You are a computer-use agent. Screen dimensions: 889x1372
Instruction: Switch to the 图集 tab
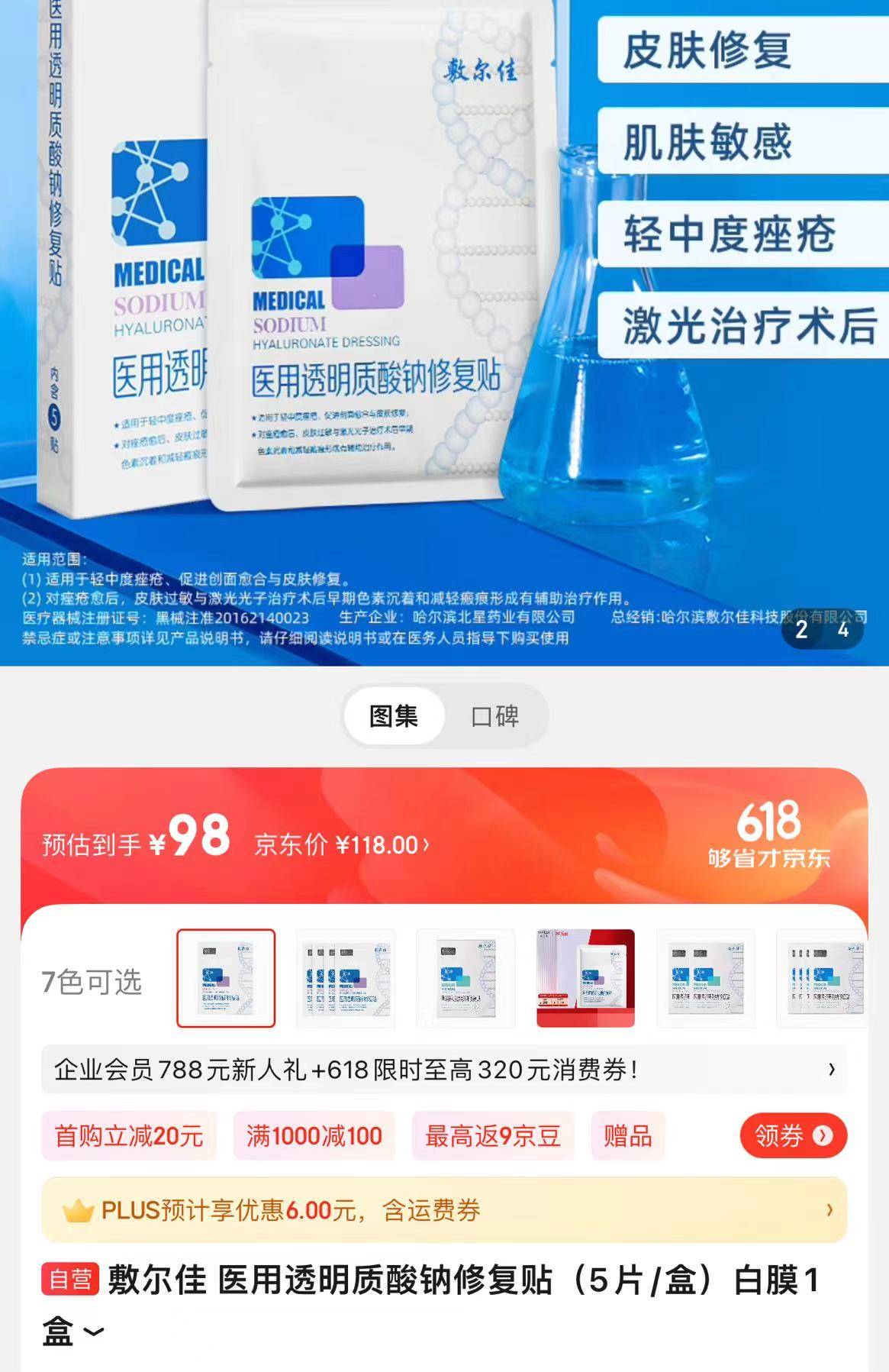(394, 716)
